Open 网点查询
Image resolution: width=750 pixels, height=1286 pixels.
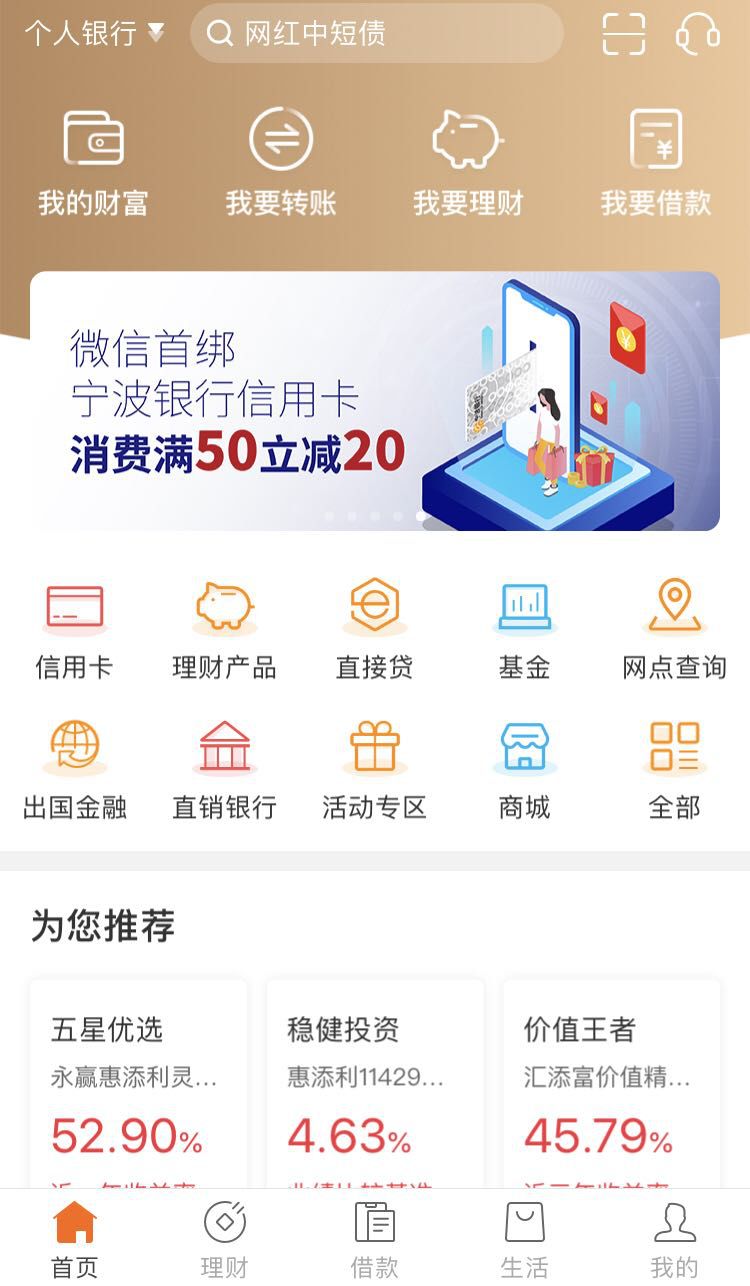675,630
